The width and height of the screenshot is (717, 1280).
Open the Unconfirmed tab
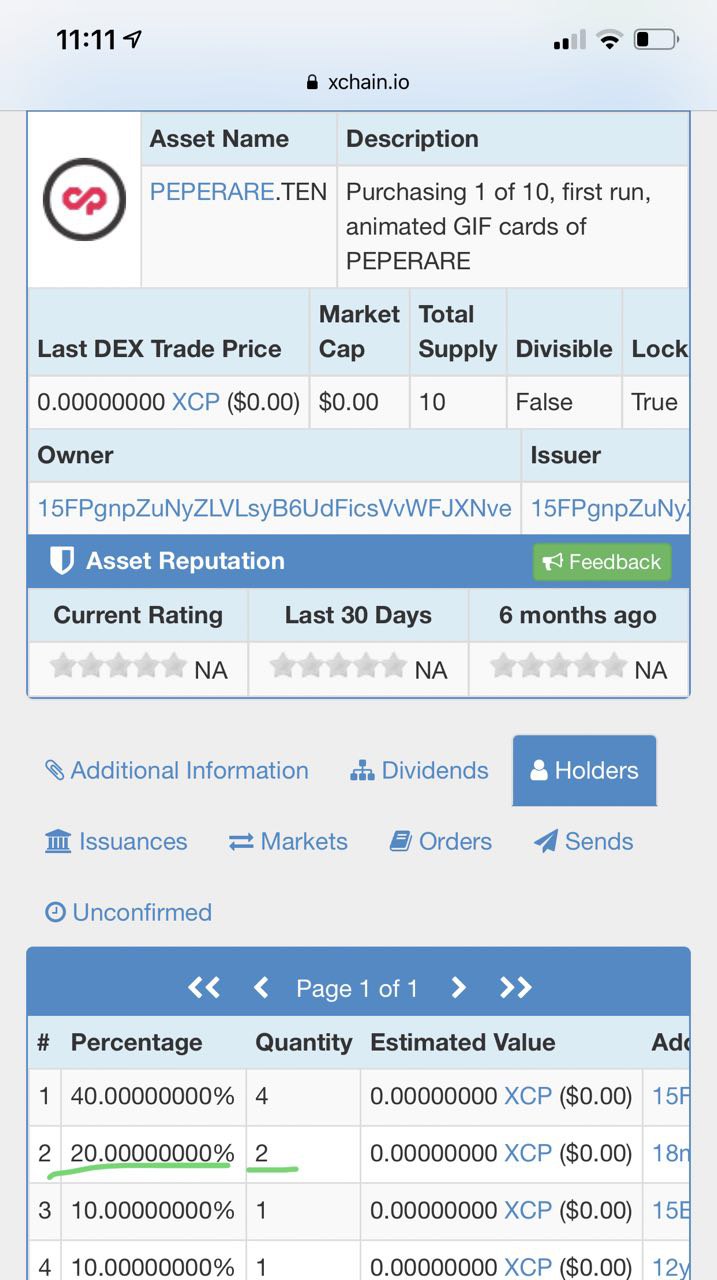point(128,912)
